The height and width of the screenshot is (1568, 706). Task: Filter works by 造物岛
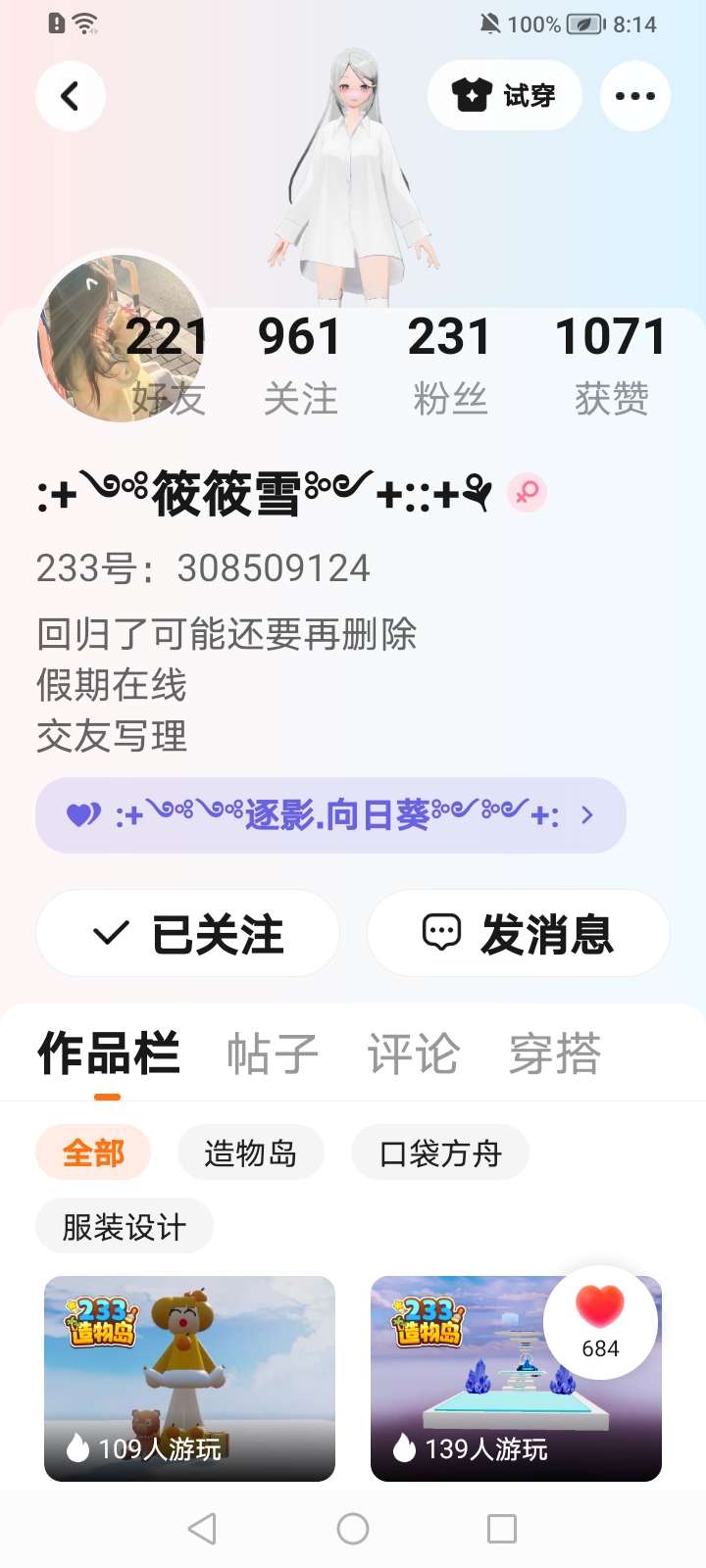pyautogui.click(x=250, y=1153)
